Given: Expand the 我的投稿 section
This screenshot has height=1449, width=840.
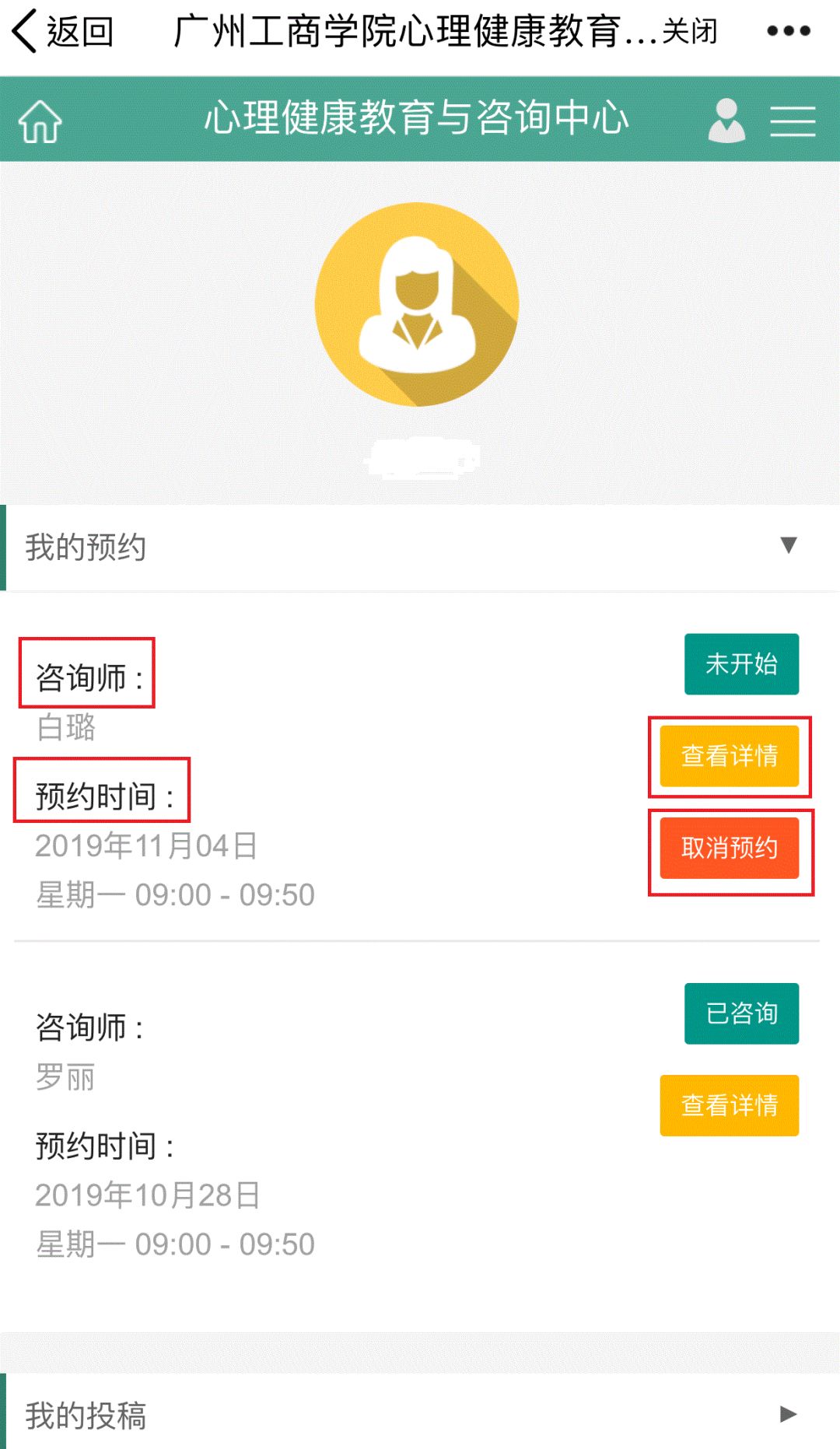Looking at the screenshot, I should (788, 1413).
